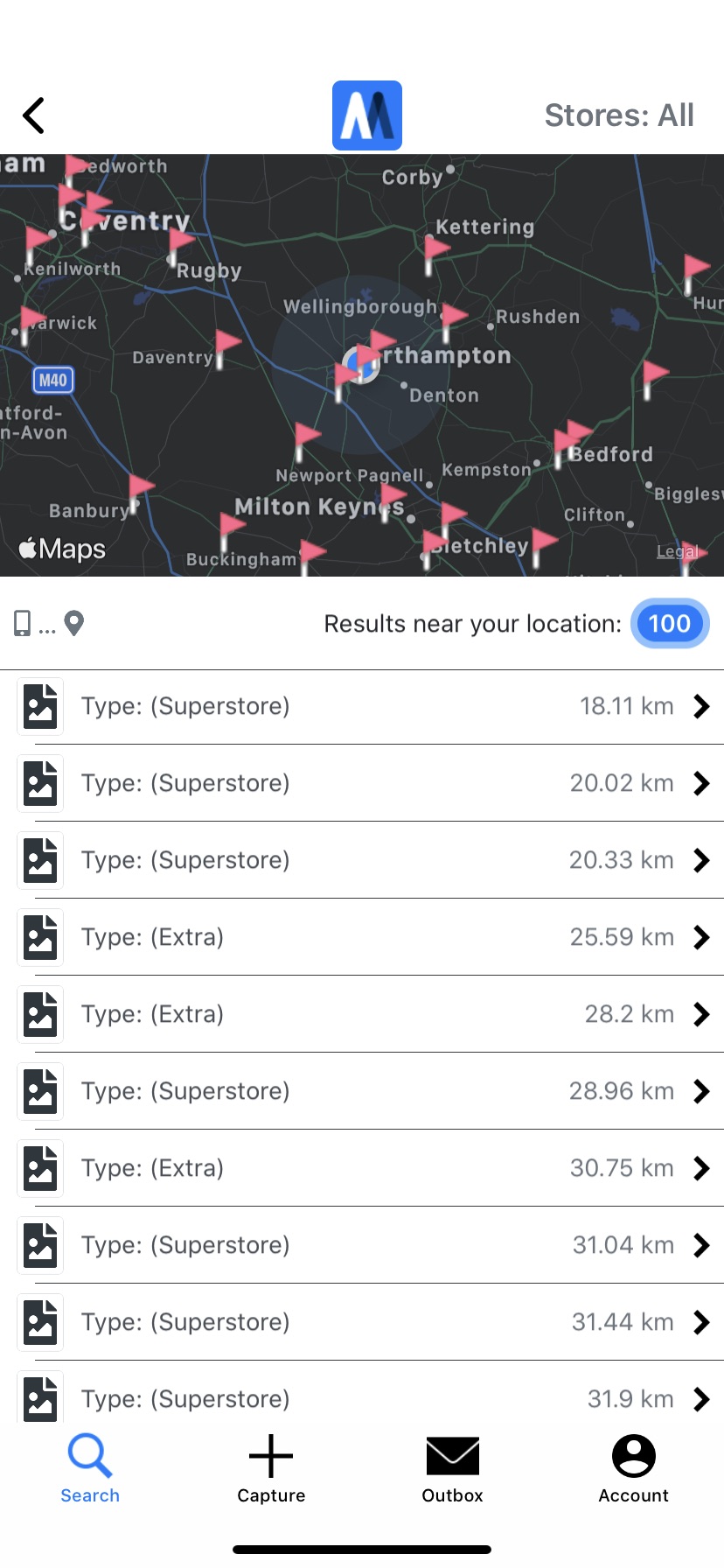This screenshot has height=1568, width=724.
Task: Open the Extra store at 25.59 km
Action: pyautogui.click(x=362, y=937)
